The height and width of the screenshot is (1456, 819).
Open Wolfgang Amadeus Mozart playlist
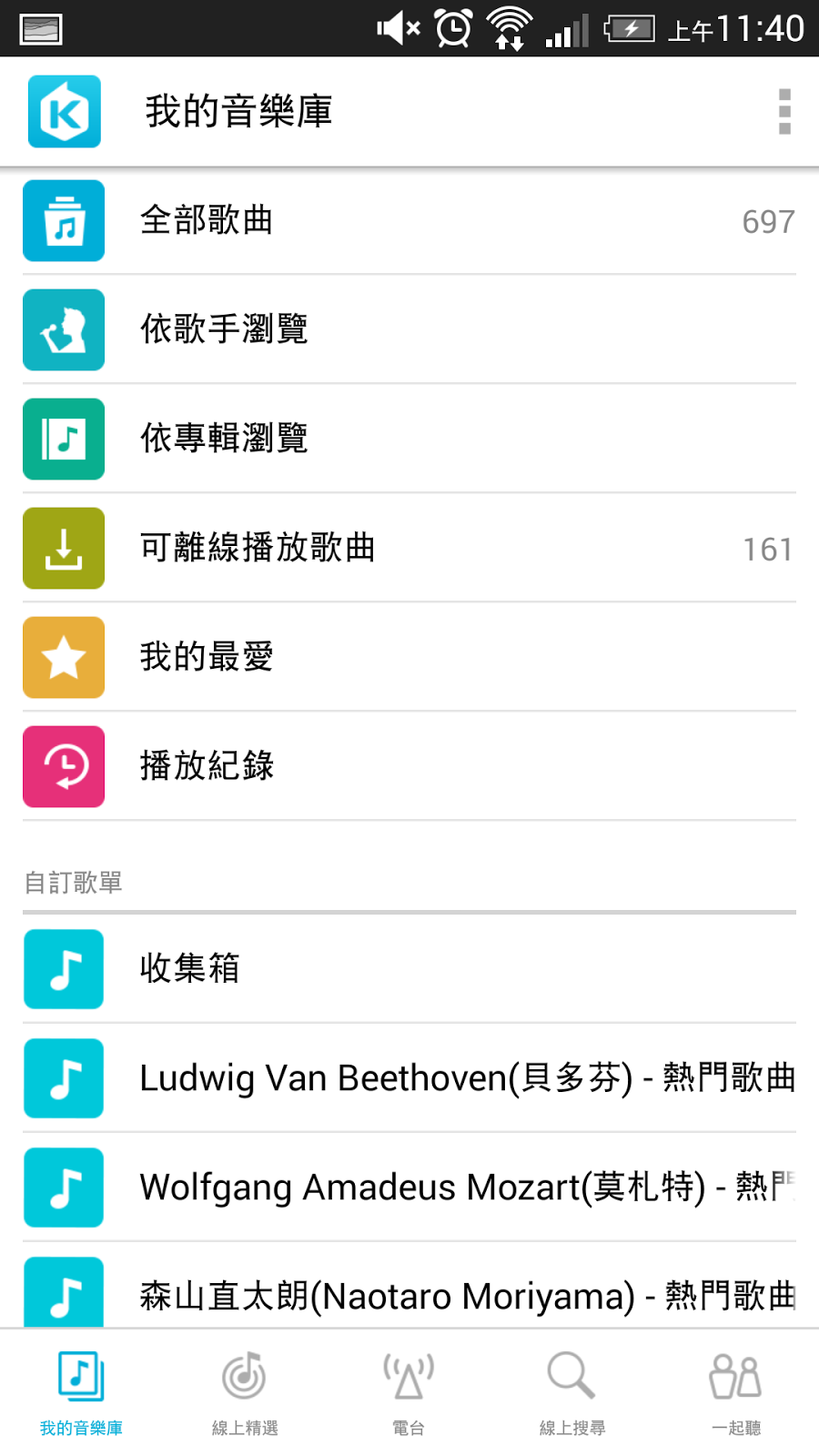pyautogui.click(x=409, y=1188)
